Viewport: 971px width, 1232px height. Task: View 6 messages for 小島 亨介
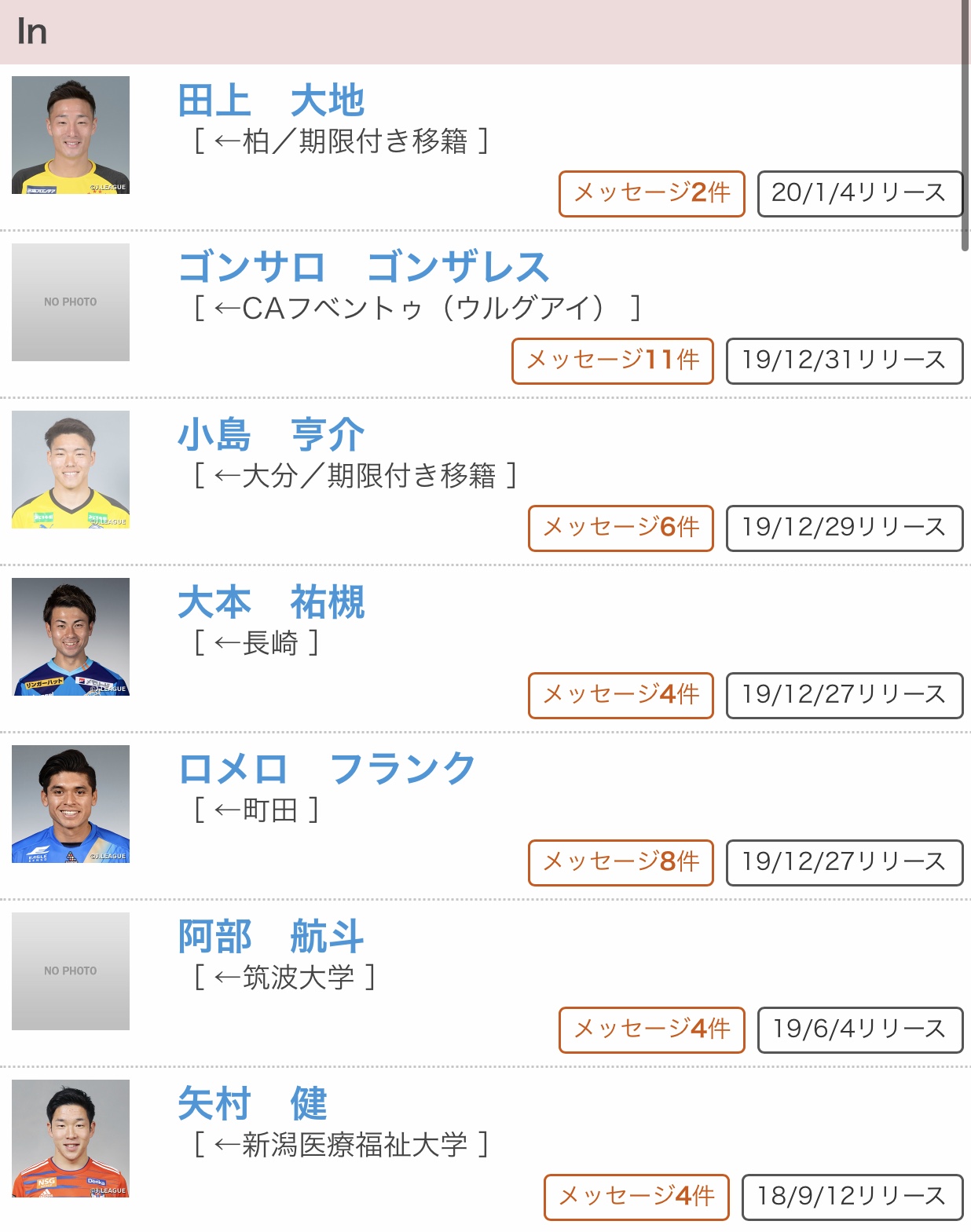coord(621,528)
